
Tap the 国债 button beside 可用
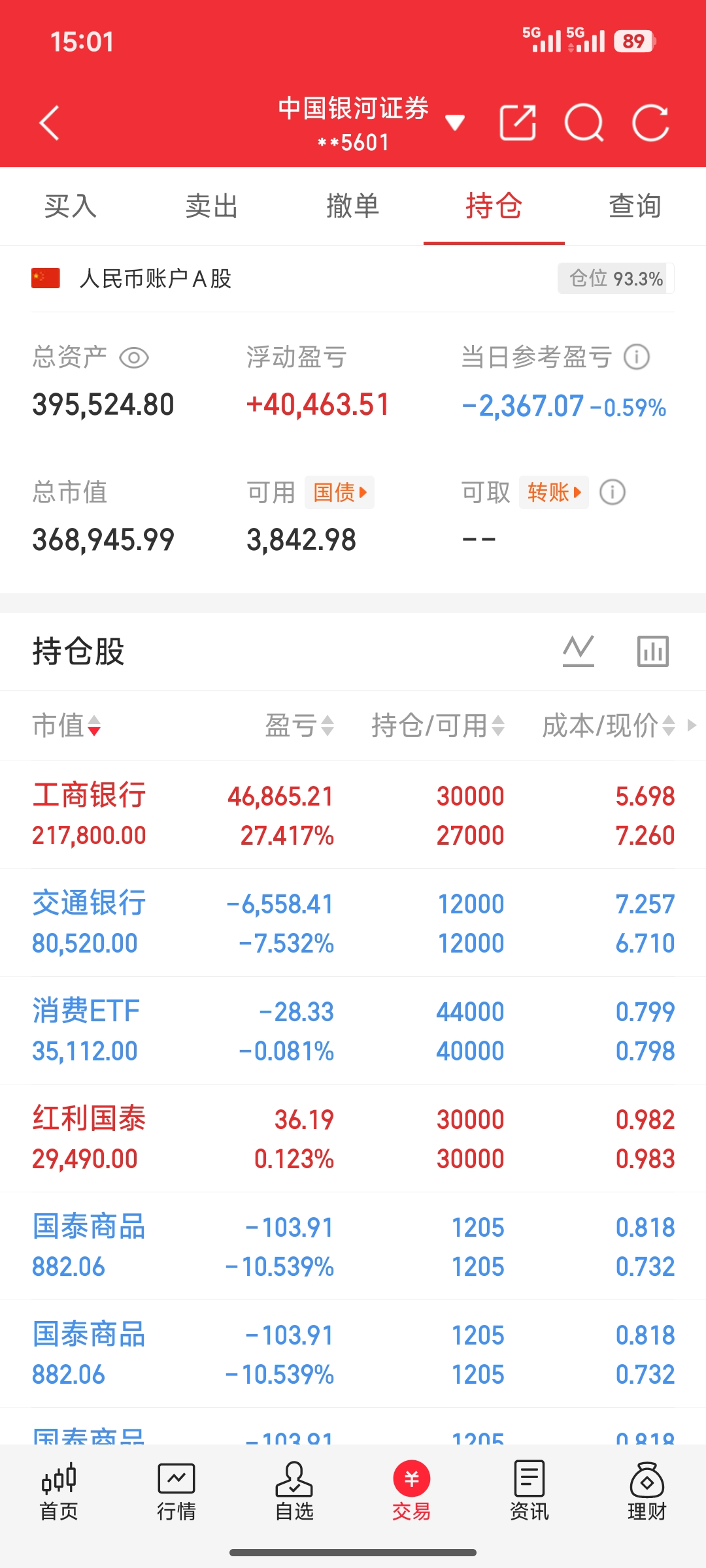pos(339,492)
